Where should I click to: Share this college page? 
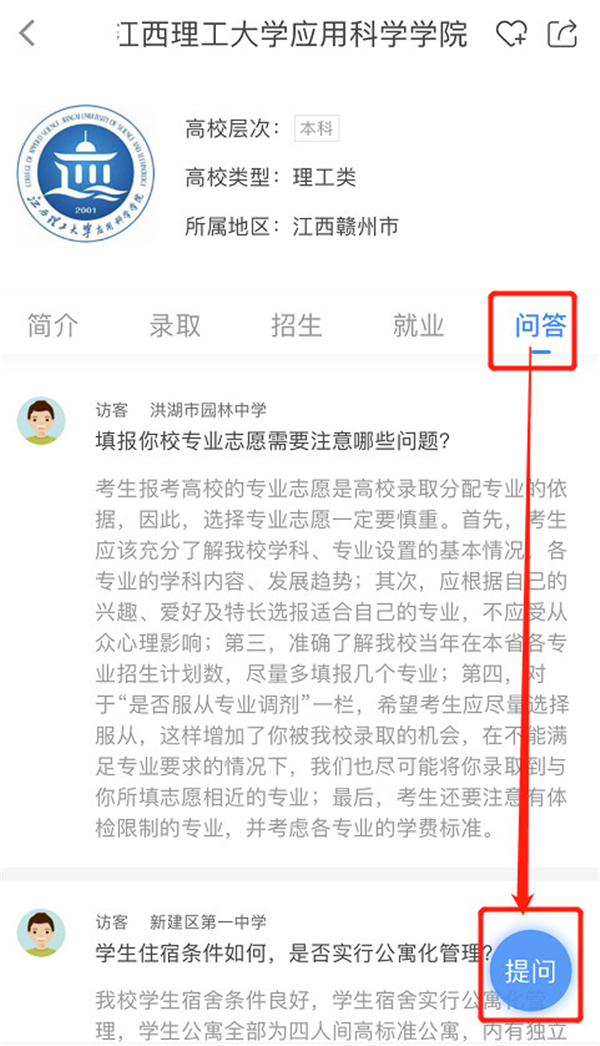563,34
